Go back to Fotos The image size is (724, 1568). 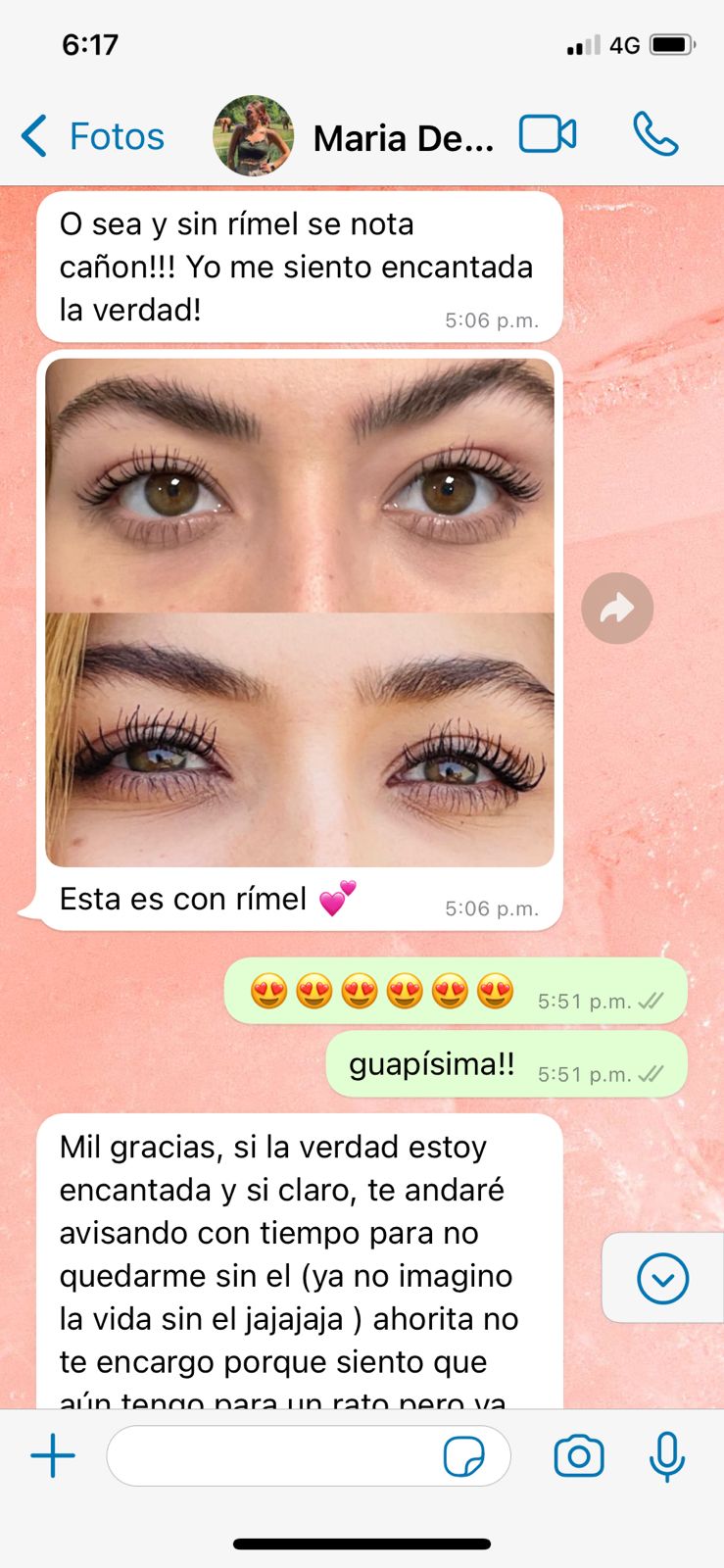(x=93, y=136)
